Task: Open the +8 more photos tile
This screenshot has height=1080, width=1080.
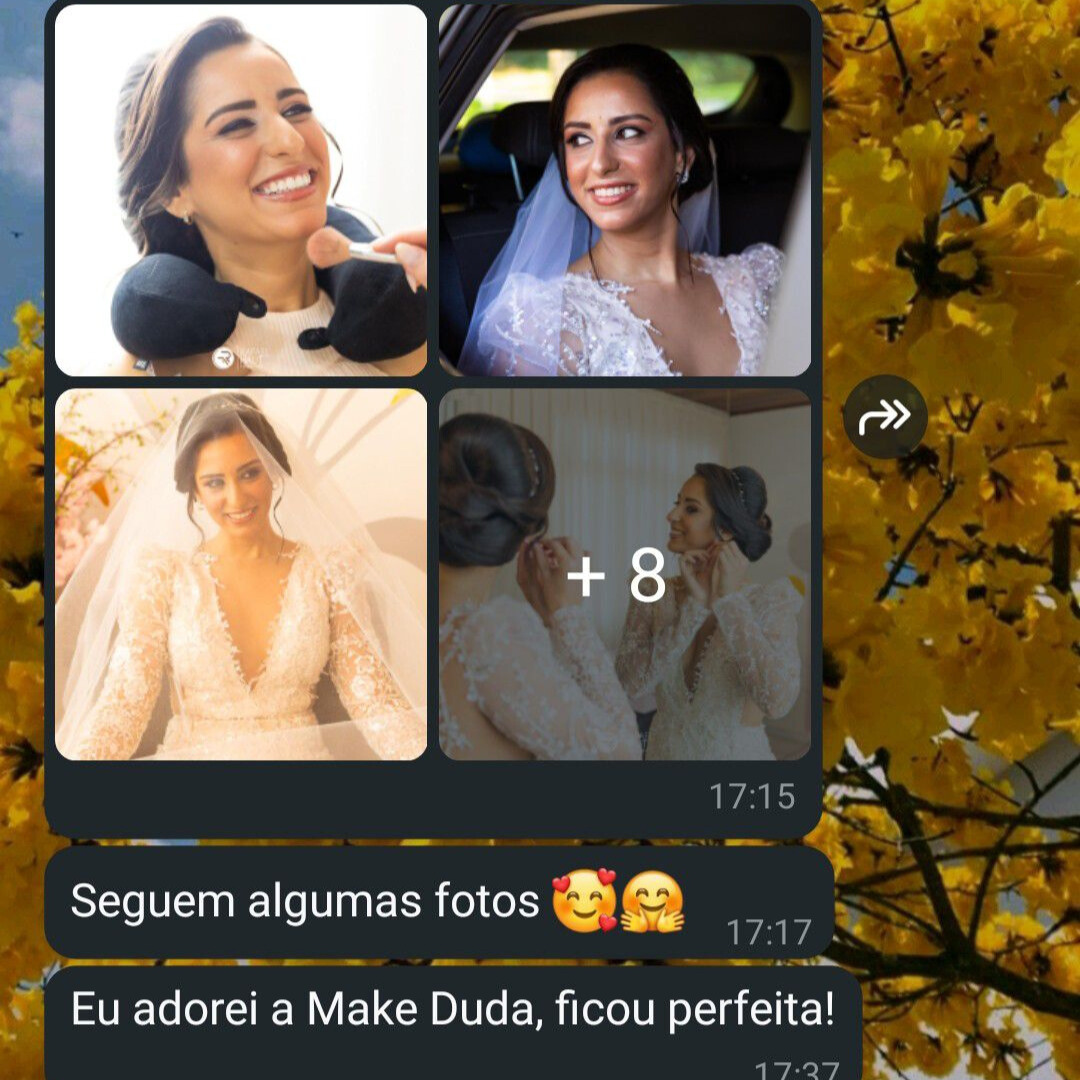Action: pyautogui.click(x=625, y=574)
